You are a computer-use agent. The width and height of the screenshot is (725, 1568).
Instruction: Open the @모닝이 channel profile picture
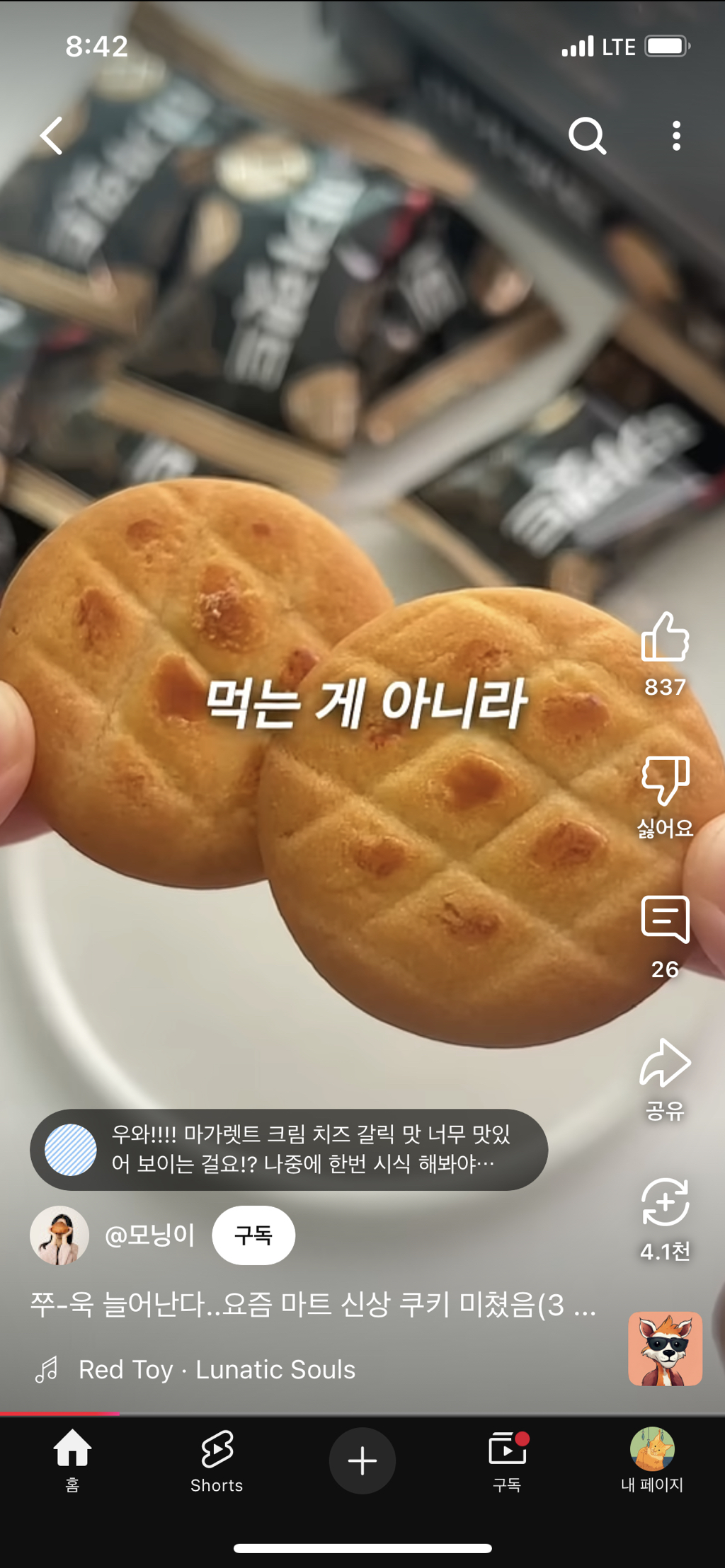(x=59, y=1235)
